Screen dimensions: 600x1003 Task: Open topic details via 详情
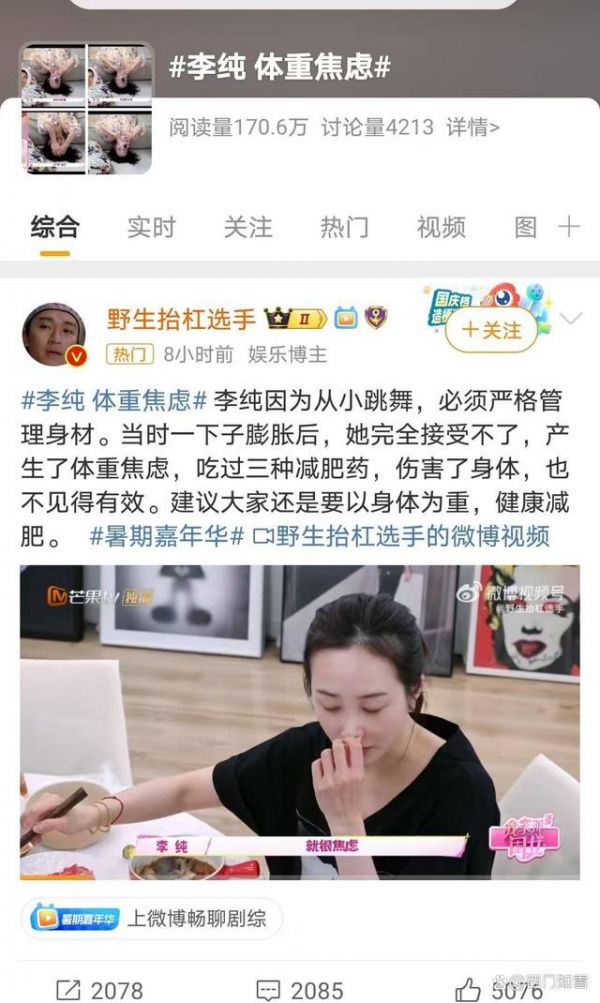tap(472, 127)
